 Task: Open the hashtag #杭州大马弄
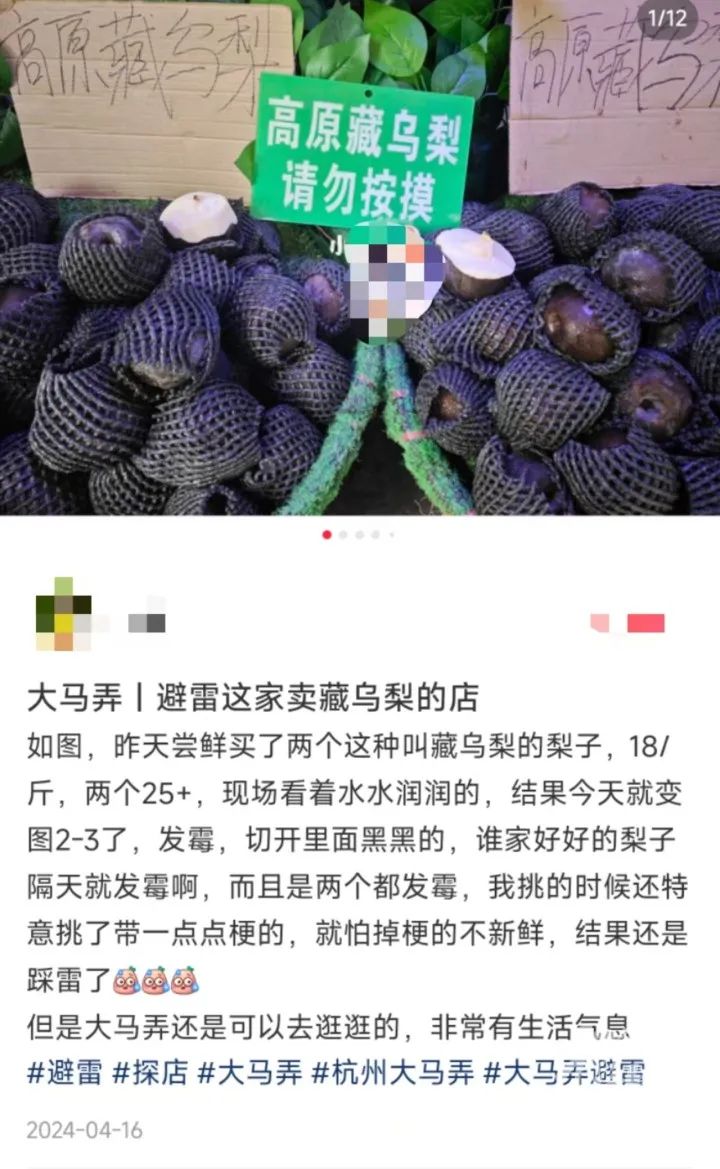click(x=393, y=1073)
